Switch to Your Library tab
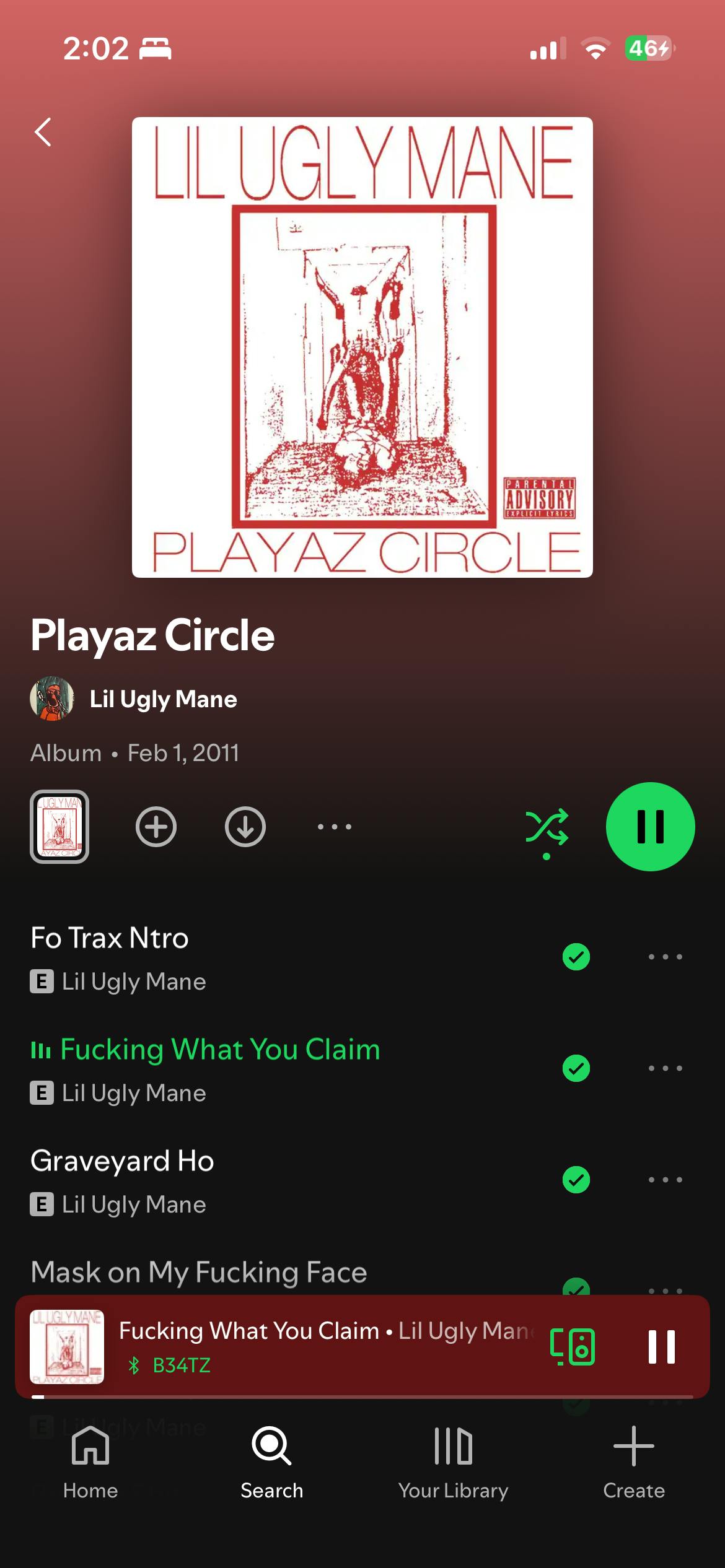Image resolution: width=725 pixels, height=1568 pixels. tap(453, 1461)
